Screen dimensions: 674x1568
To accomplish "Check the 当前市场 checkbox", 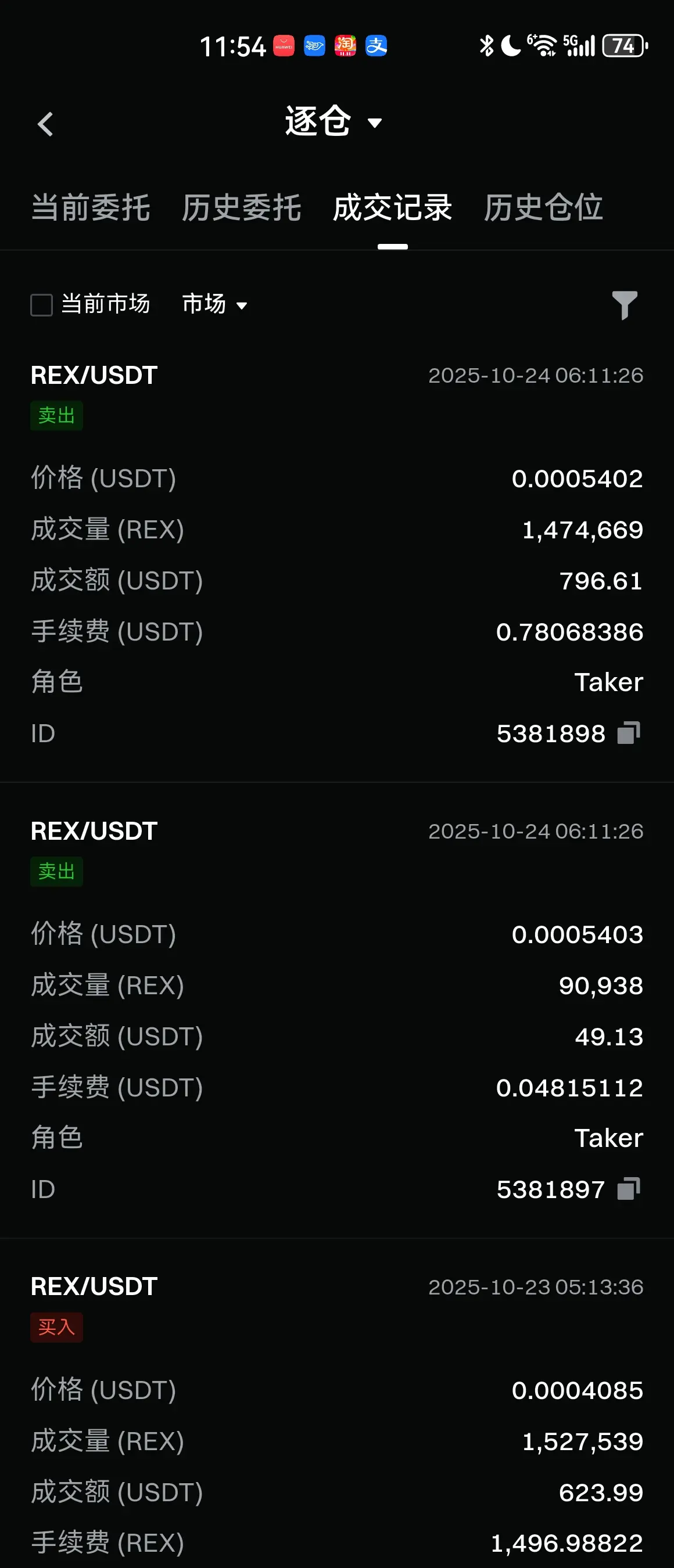I will (x=42, y=305).
